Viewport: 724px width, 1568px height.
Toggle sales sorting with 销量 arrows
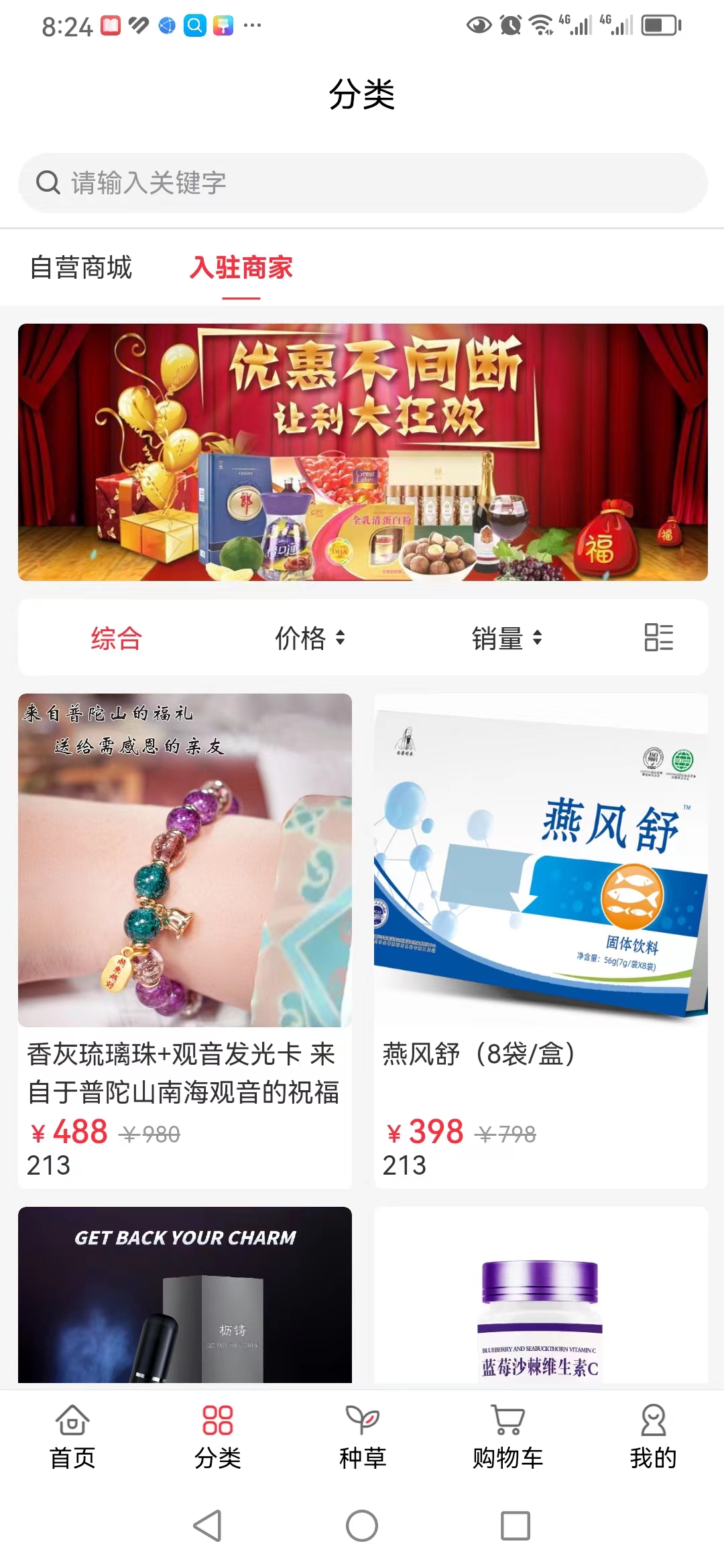pyautogui.click(x=507, y=638)
